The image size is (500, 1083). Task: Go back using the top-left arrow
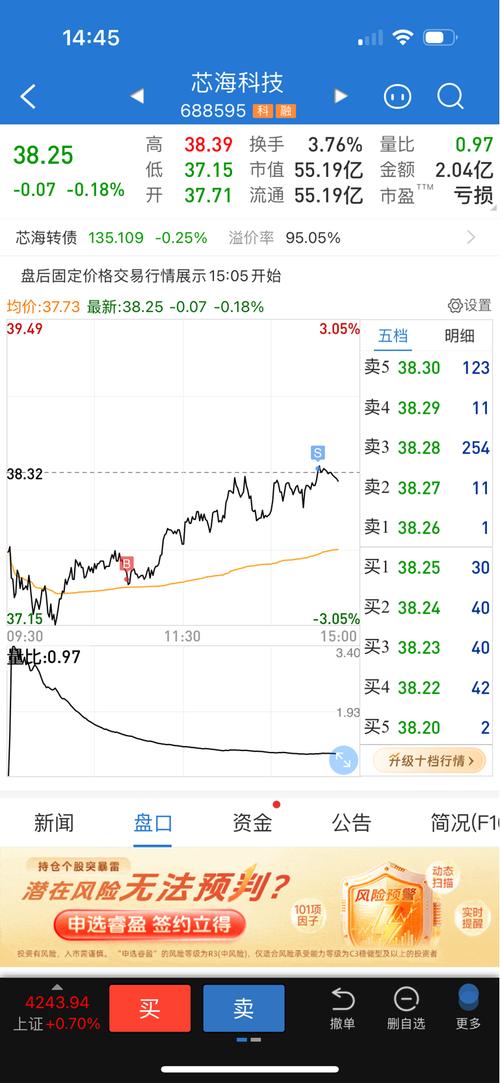(28, 97)
